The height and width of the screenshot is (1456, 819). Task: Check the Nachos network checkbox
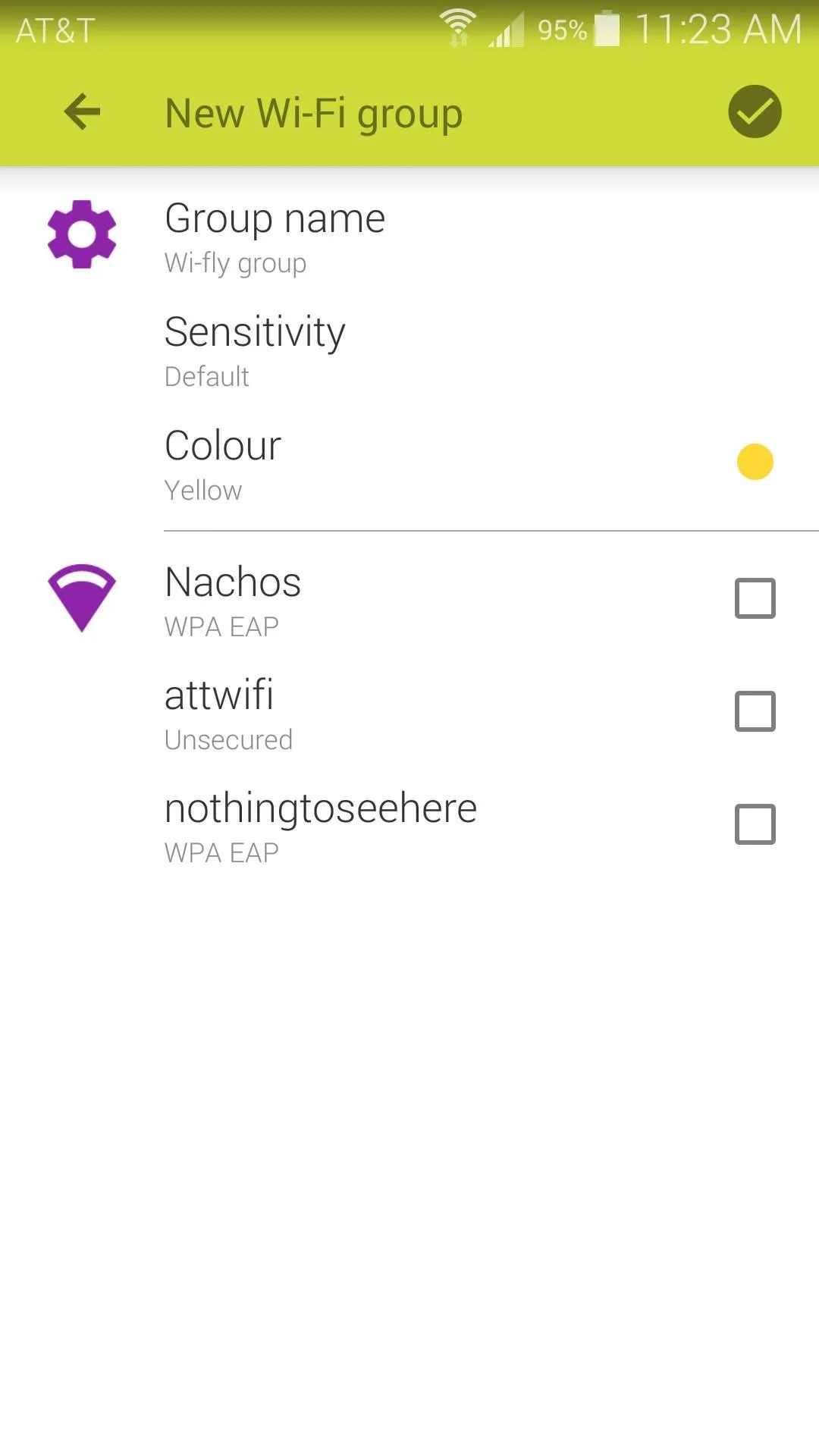click(755, 598)
